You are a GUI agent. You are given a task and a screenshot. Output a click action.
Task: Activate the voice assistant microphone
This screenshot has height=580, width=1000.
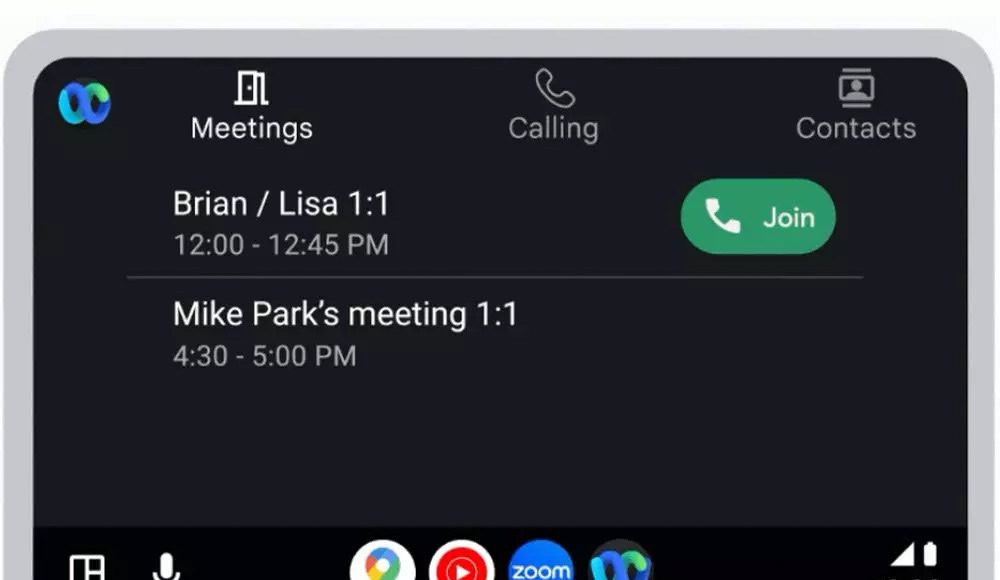[166, 567]
